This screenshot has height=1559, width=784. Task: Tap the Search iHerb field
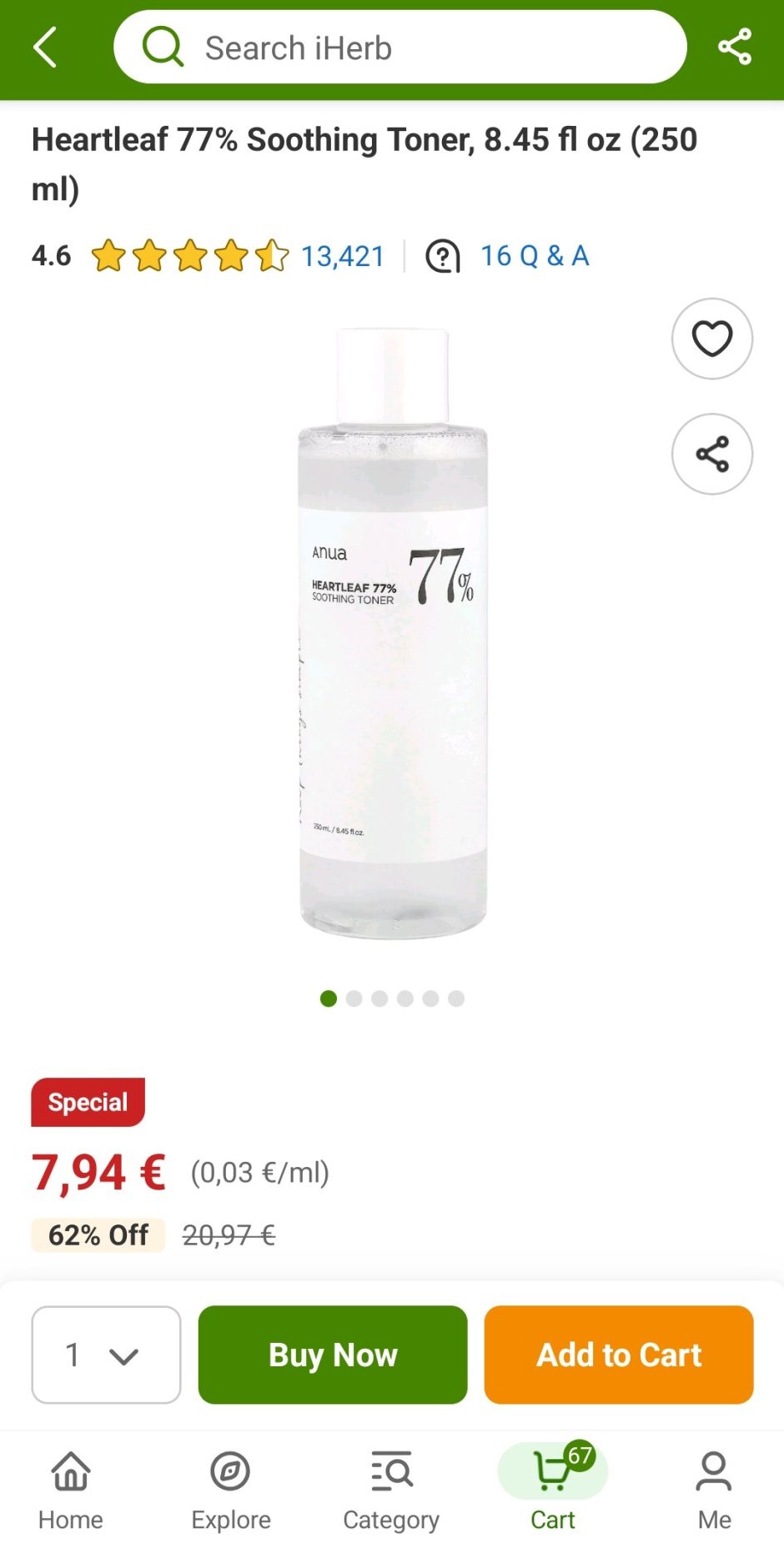[400, 48]
